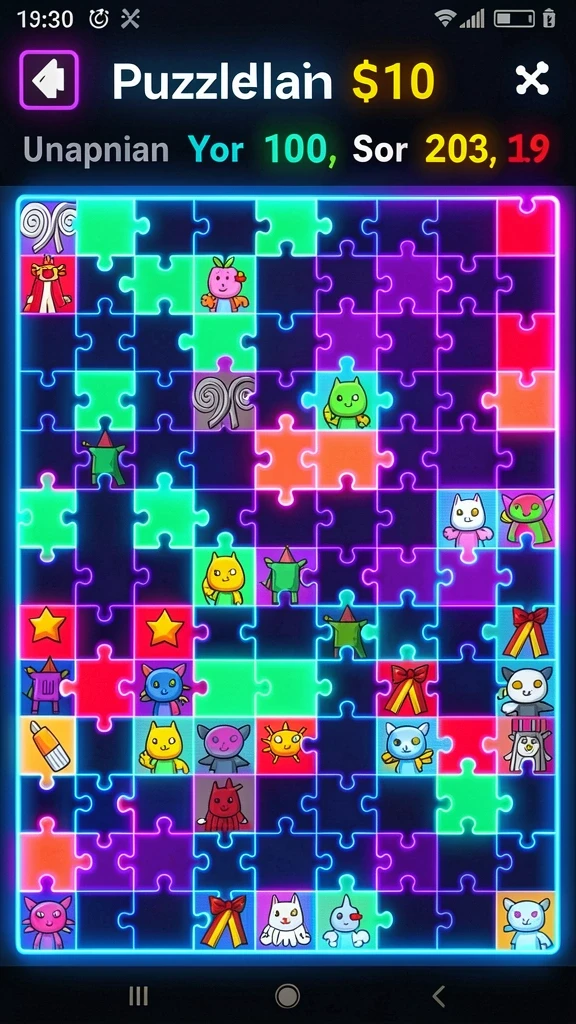This screenshot has width=576, height=1024.
Task: Pick the blue cat tile on purple
Action: click(x=163, y=688)
